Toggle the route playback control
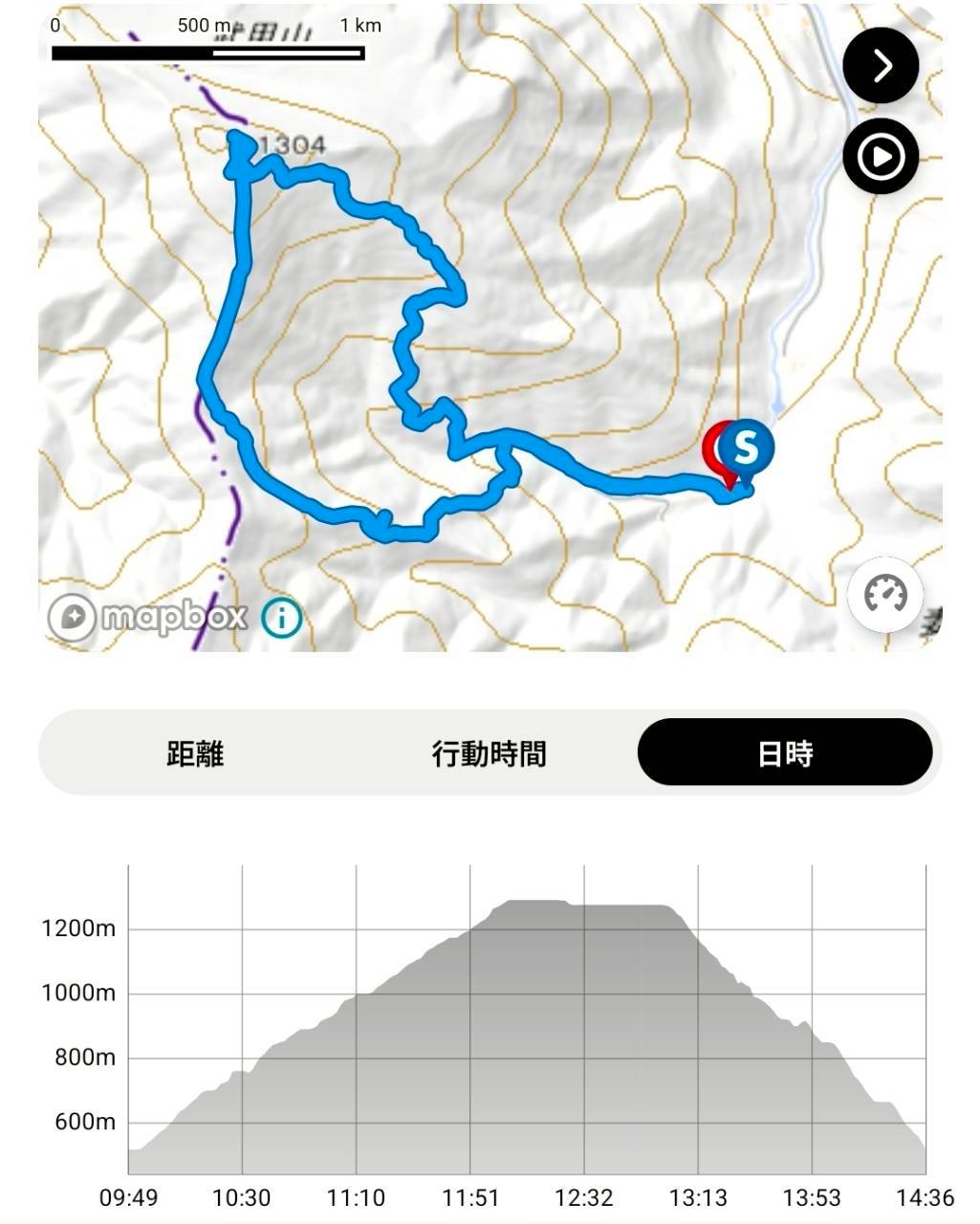 point(881,154)
